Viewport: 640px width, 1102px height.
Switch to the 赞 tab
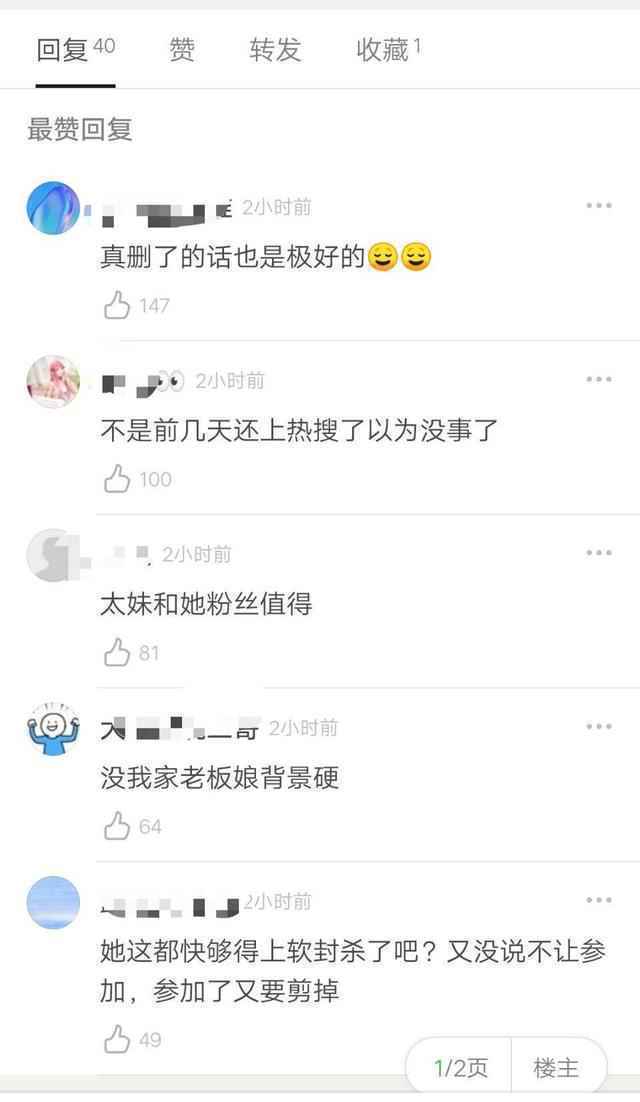[182, 49]
